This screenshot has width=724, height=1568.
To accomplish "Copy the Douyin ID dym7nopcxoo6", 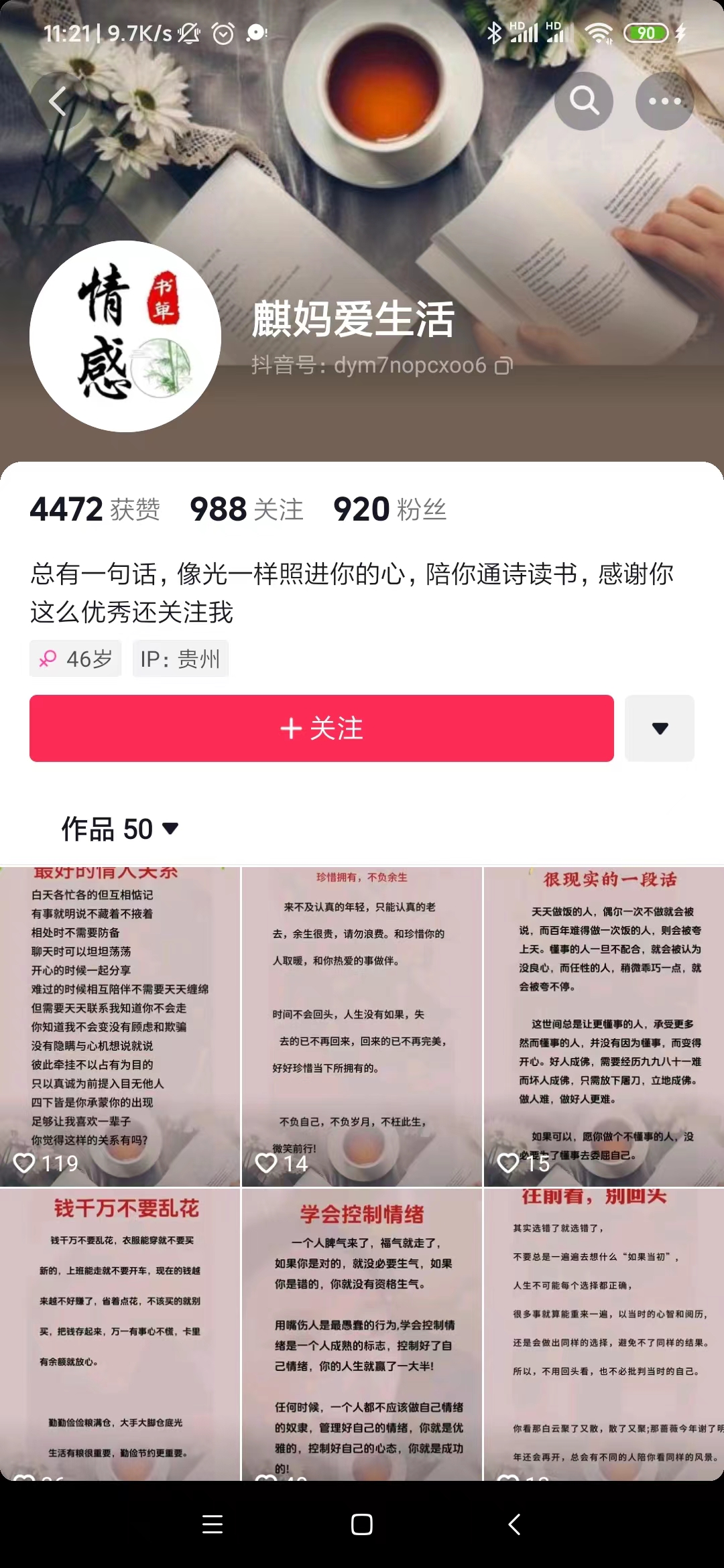I will click(x=503, y=366).
